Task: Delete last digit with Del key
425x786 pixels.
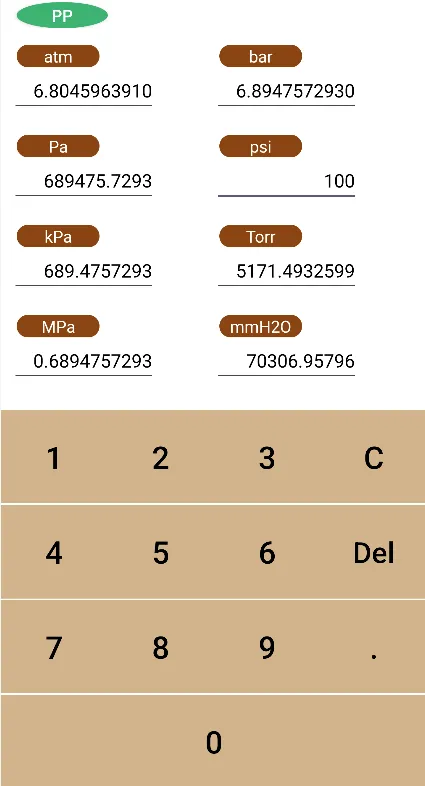Action: tap(373, 552)
